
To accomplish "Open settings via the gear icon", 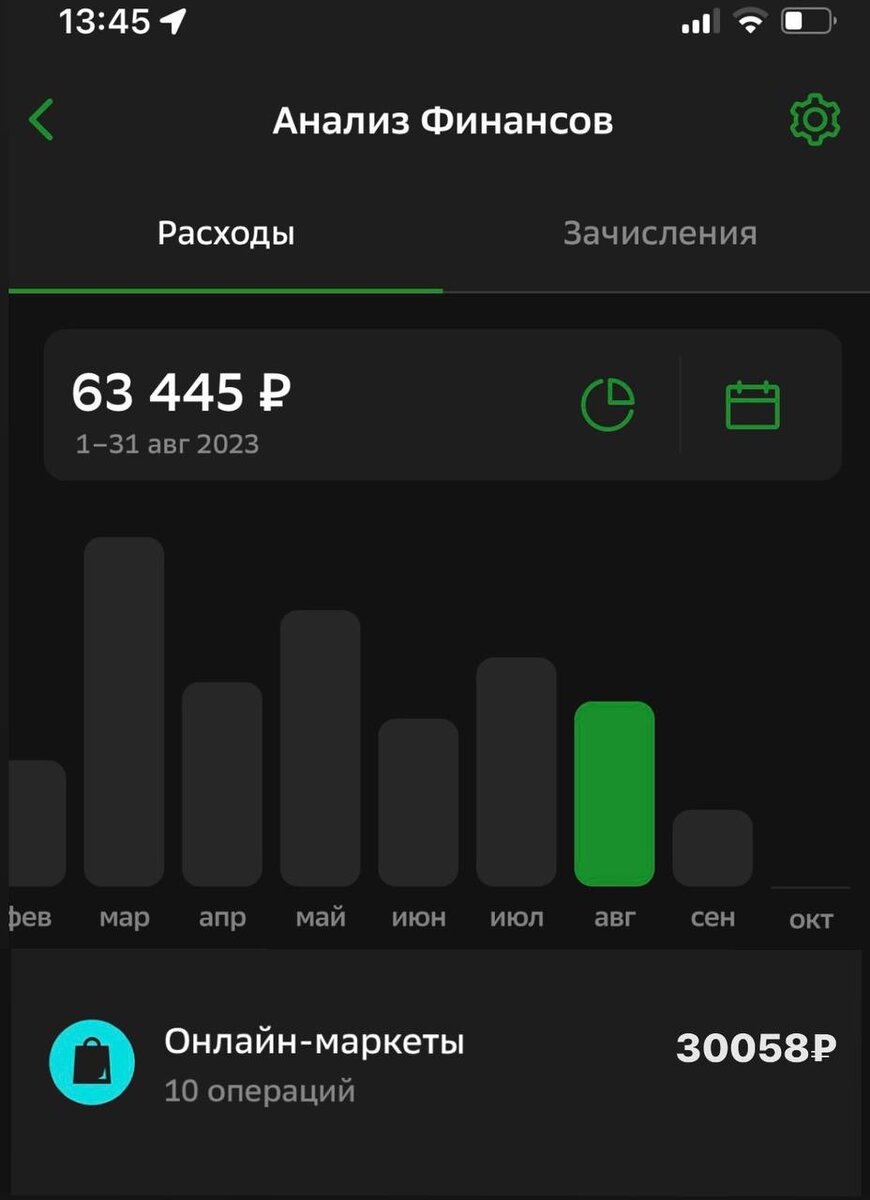I will (815, 120).
